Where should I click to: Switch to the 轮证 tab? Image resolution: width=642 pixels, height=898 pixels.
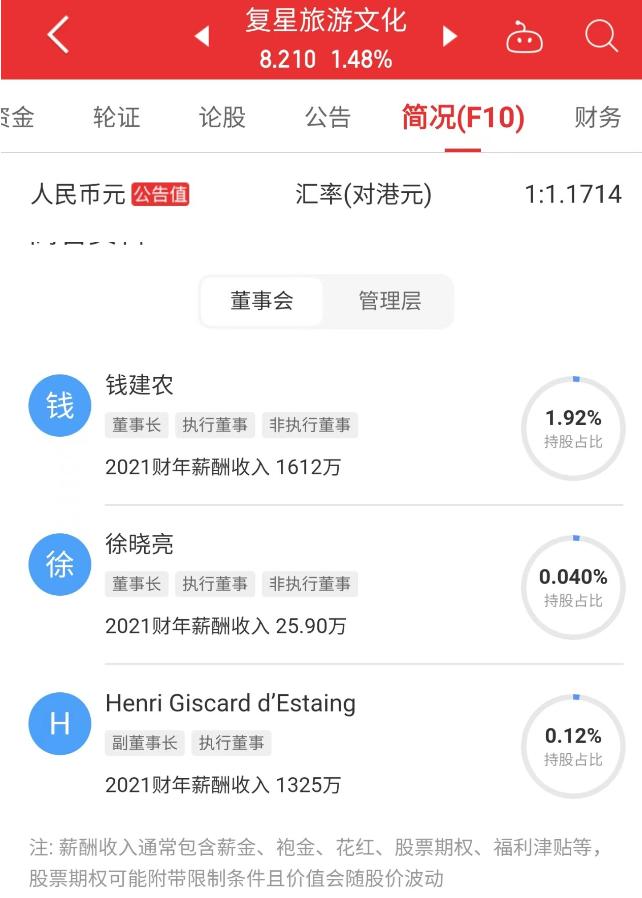116,117
